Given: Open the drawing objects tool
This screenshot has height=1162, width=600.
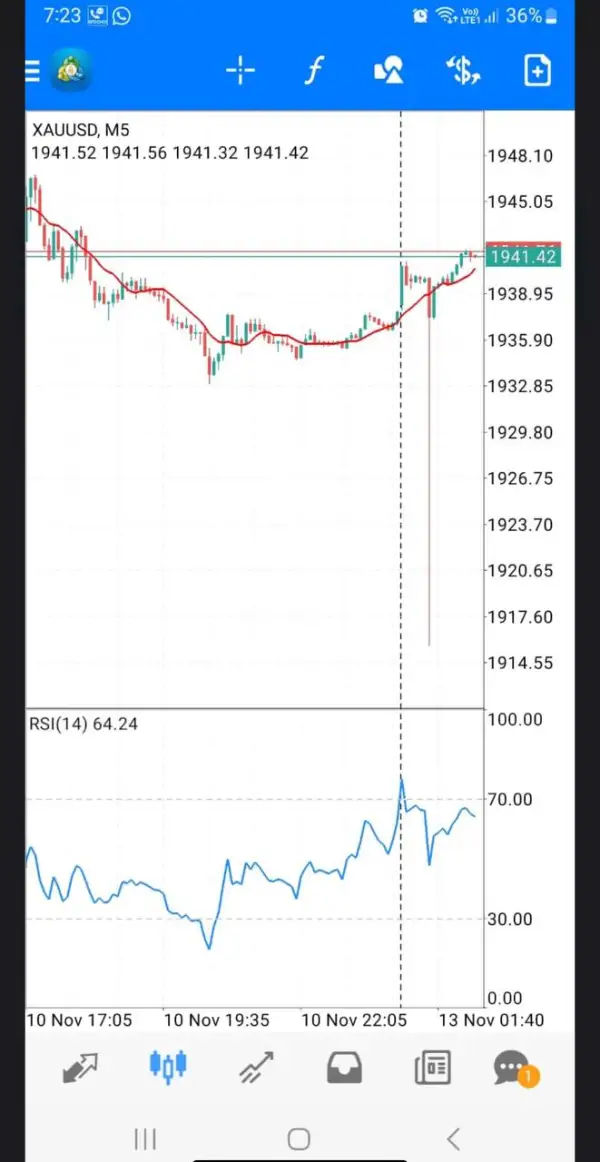Looking at the screenshot, I should point(388,71).
